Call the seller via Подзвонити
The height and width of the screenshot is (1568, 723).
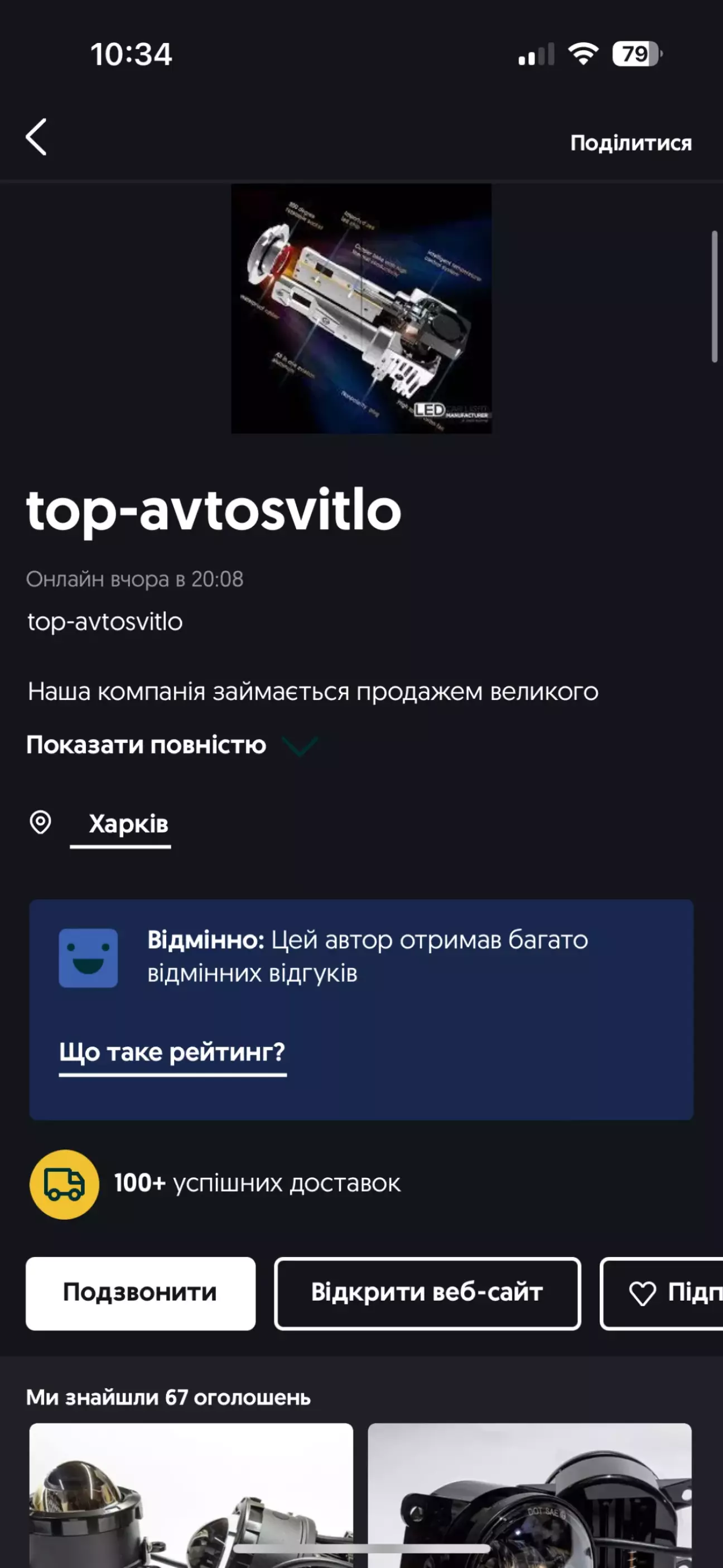pyautogui.click(x=141, y=1293)
